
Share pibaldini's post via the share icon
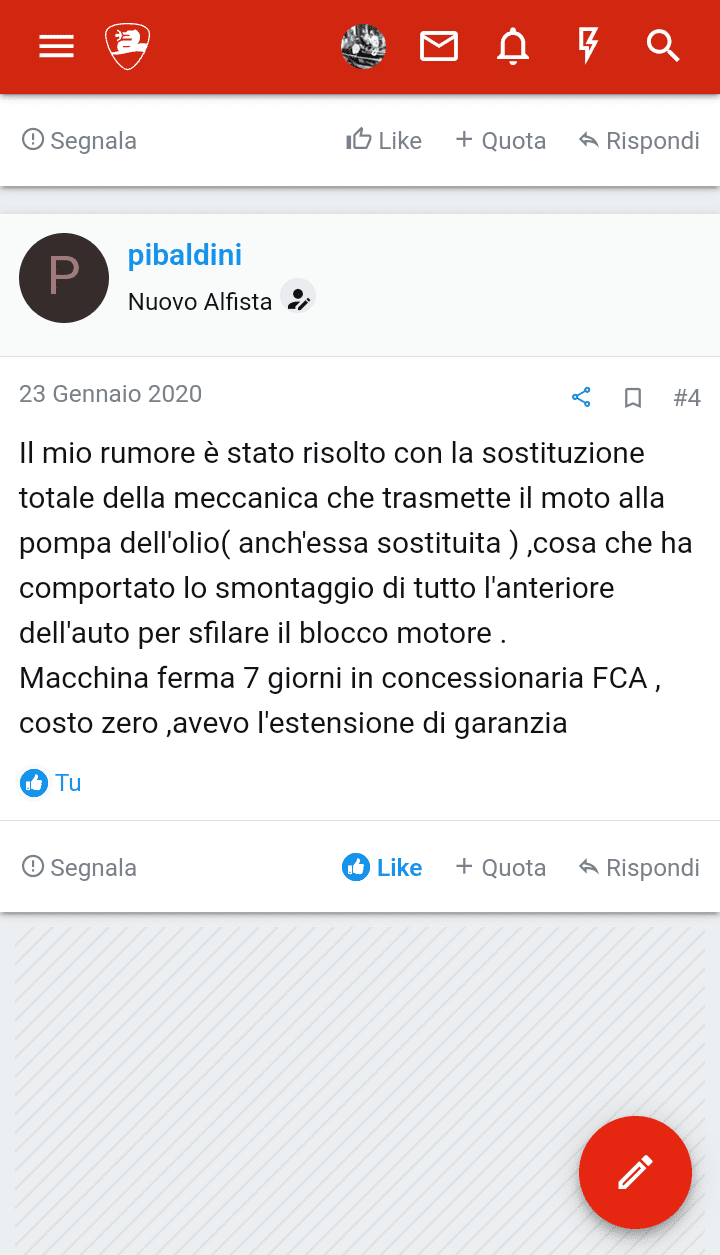[x=581, y=396]
